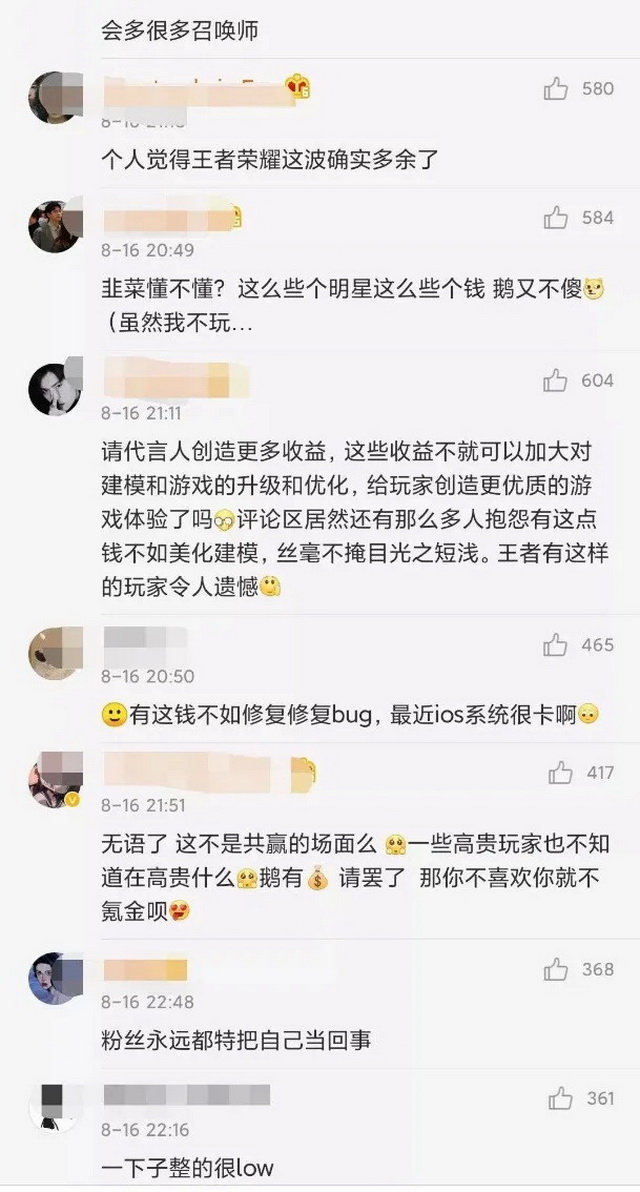Image resolution: width=640 pixels, height=1192 pixels.
Task: Like the comment 粉丝永远都特把自己当回事
Action: coord(556,969)
